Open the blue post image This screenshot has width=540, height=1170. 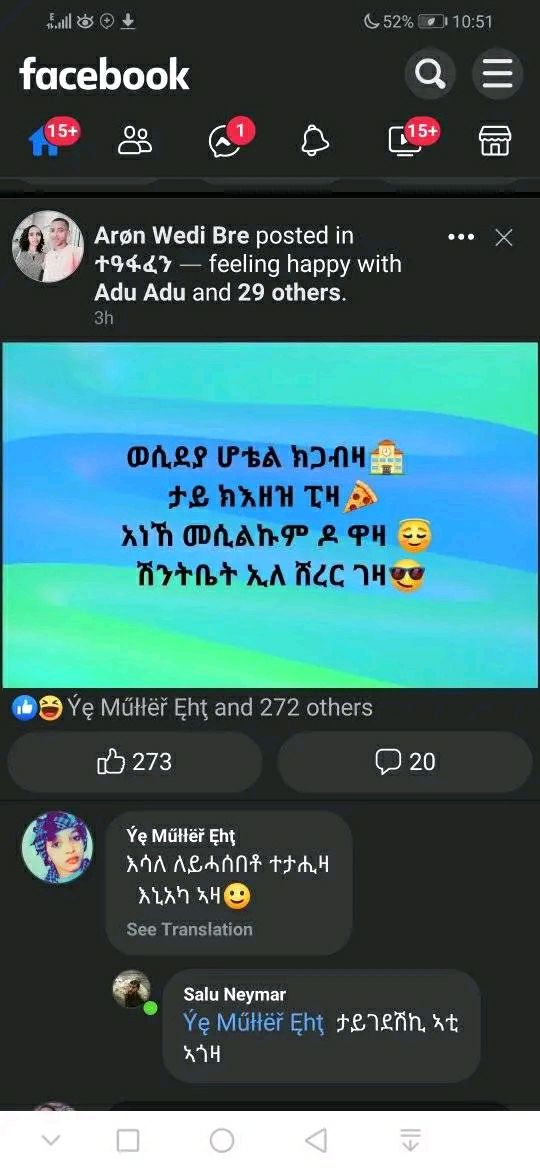click(x=270, y=515)
